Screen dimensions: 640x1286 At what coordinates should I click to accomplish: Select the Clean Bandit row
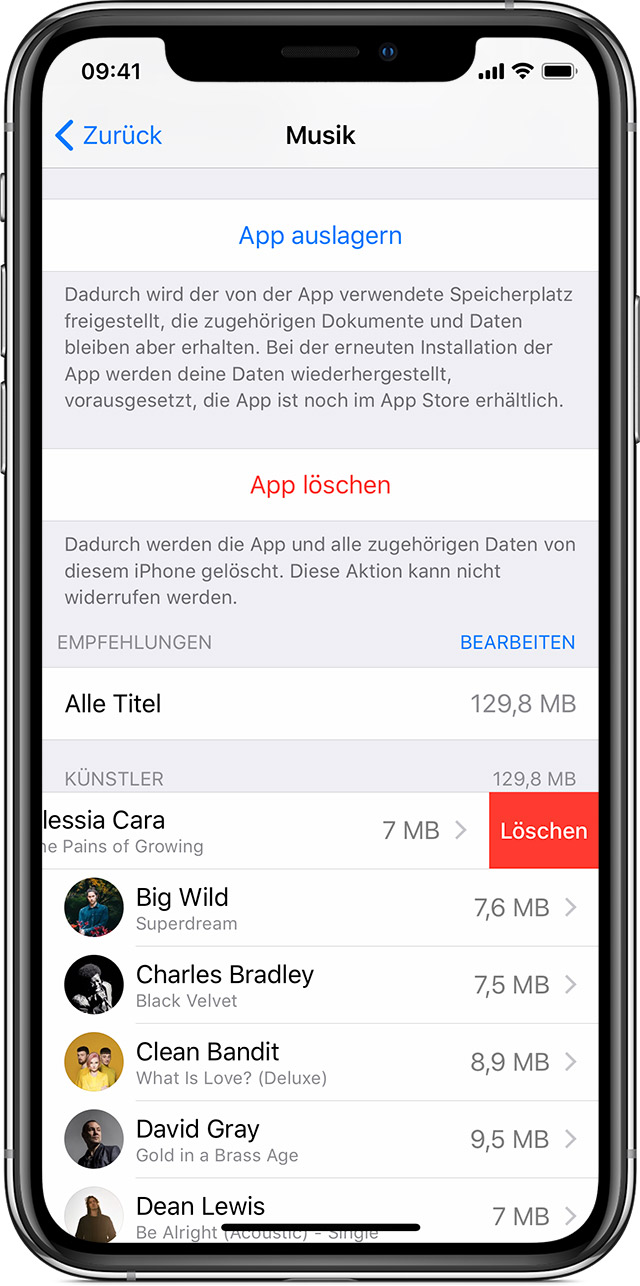click(320, 1062)
